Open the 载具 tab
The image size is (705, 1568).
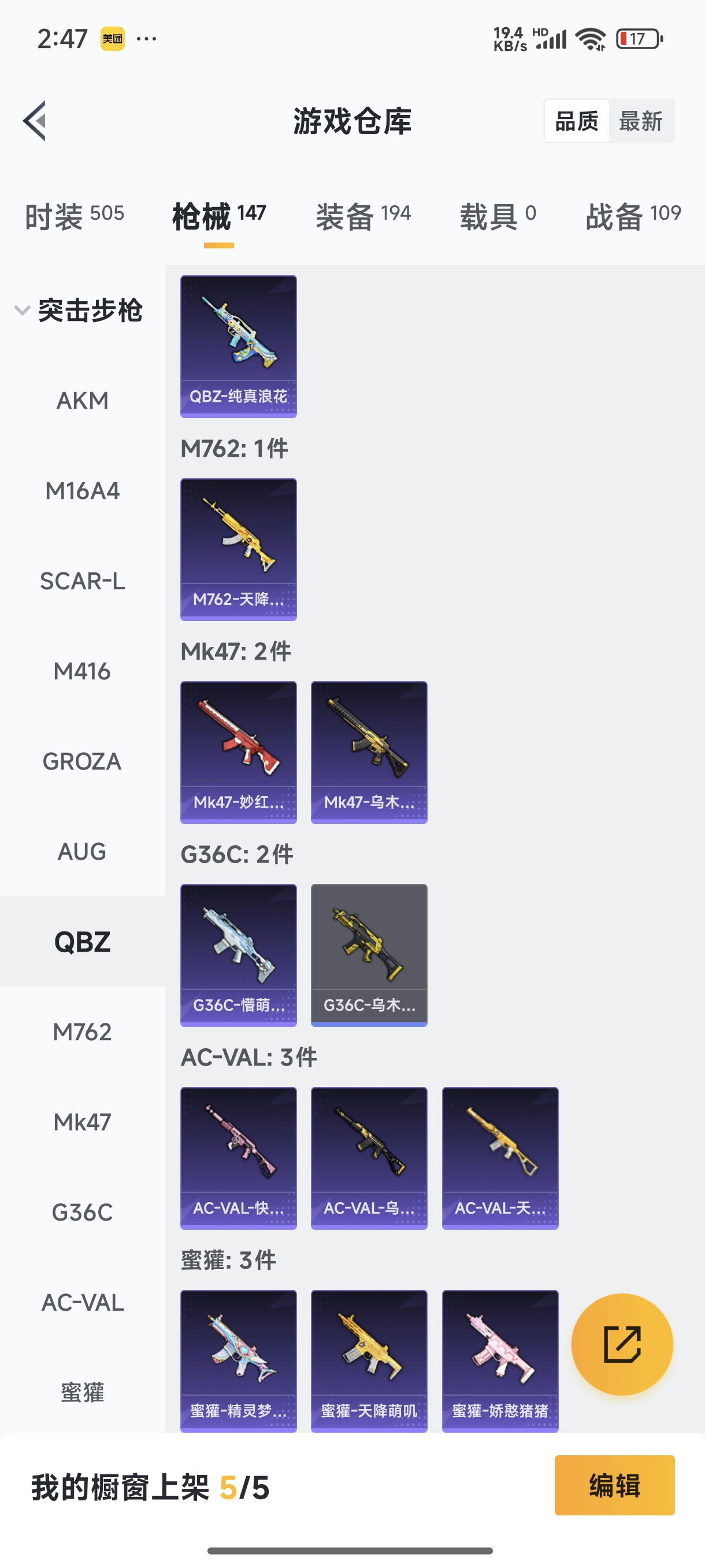(498, 216)
